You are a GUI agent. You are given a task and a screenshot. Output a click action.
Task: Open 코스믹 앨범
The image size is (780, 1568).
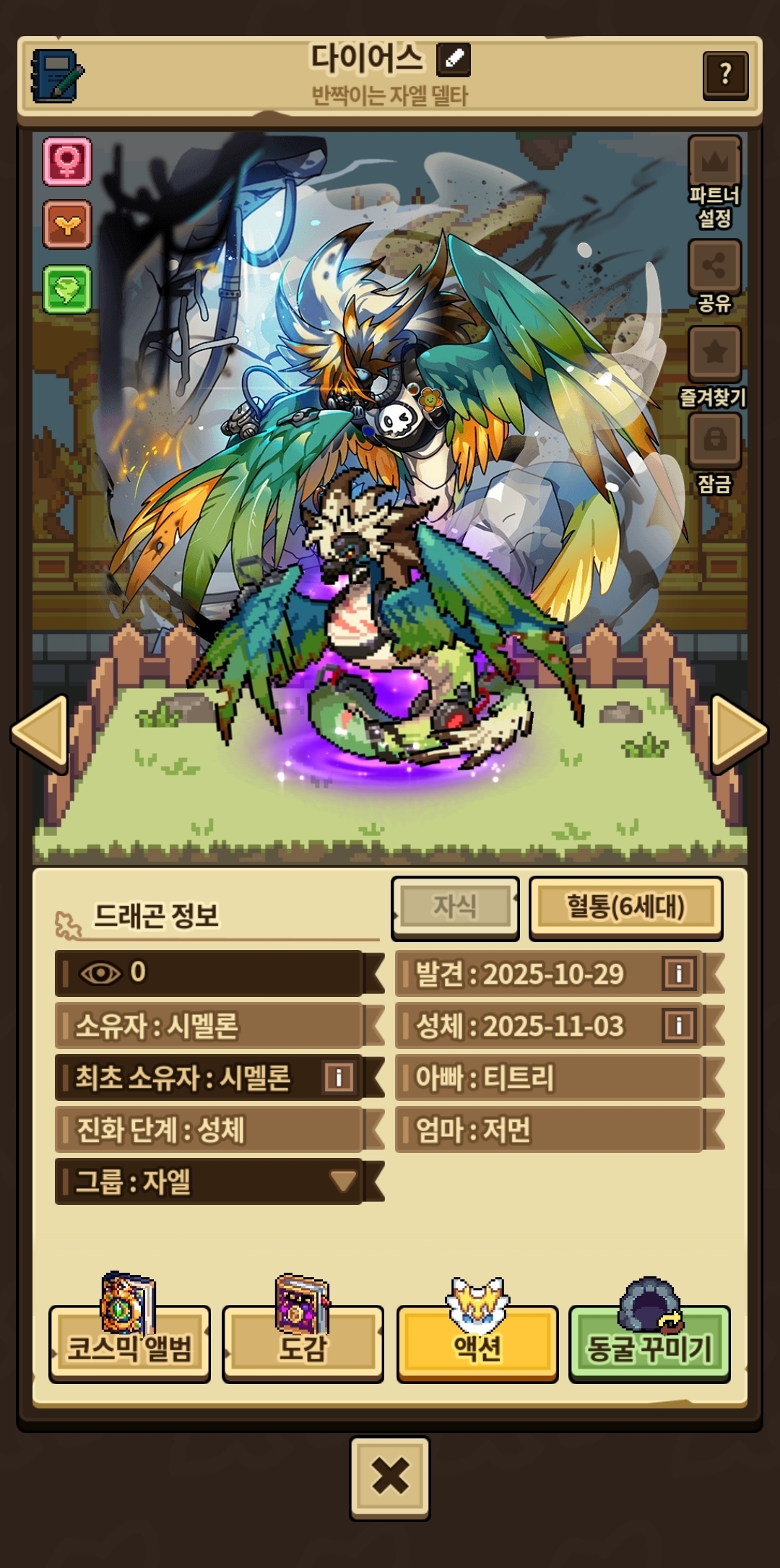click(x=129, y=1346)
